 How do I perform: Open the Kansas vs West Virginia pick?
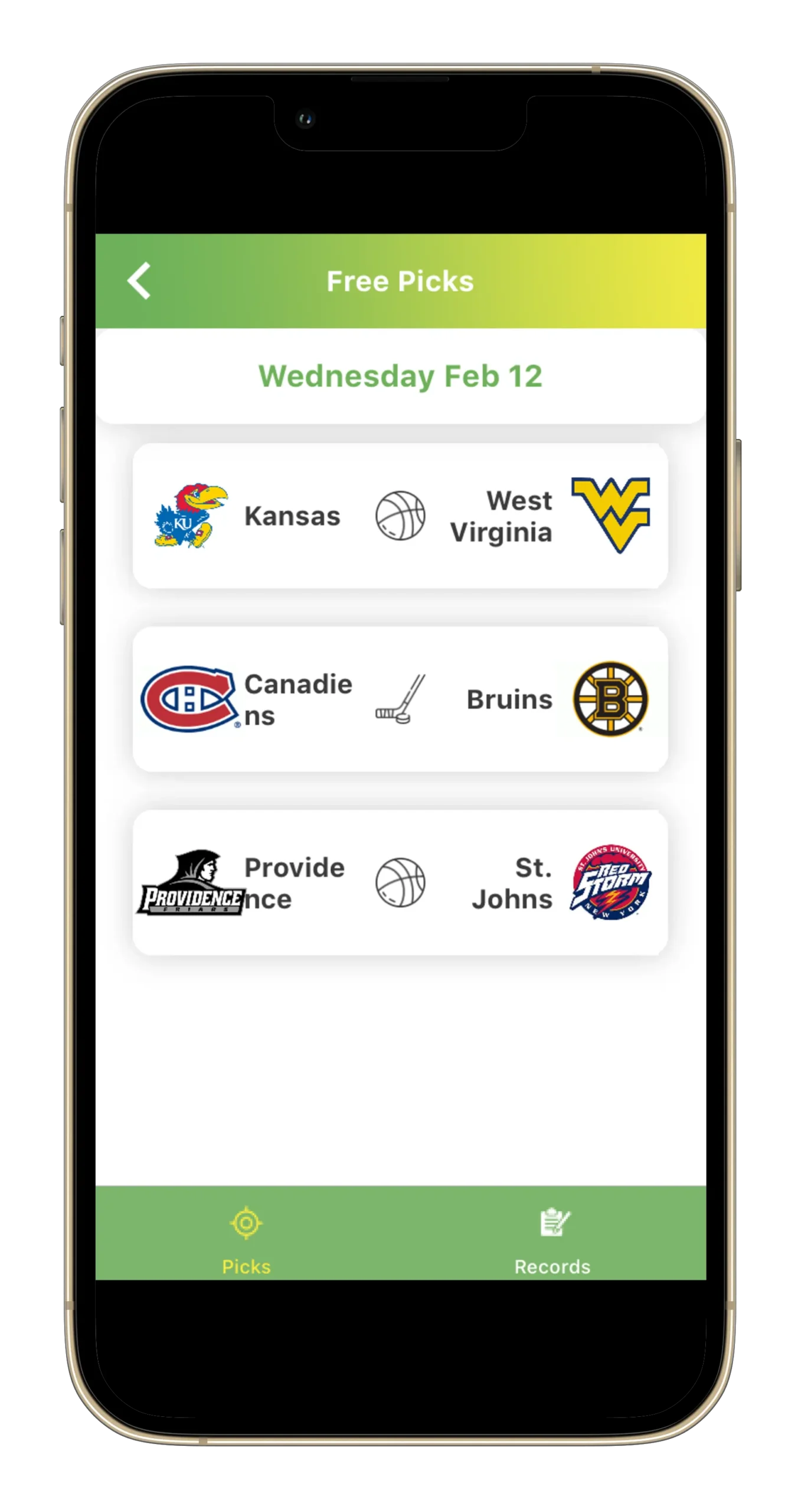coord(400,516)
